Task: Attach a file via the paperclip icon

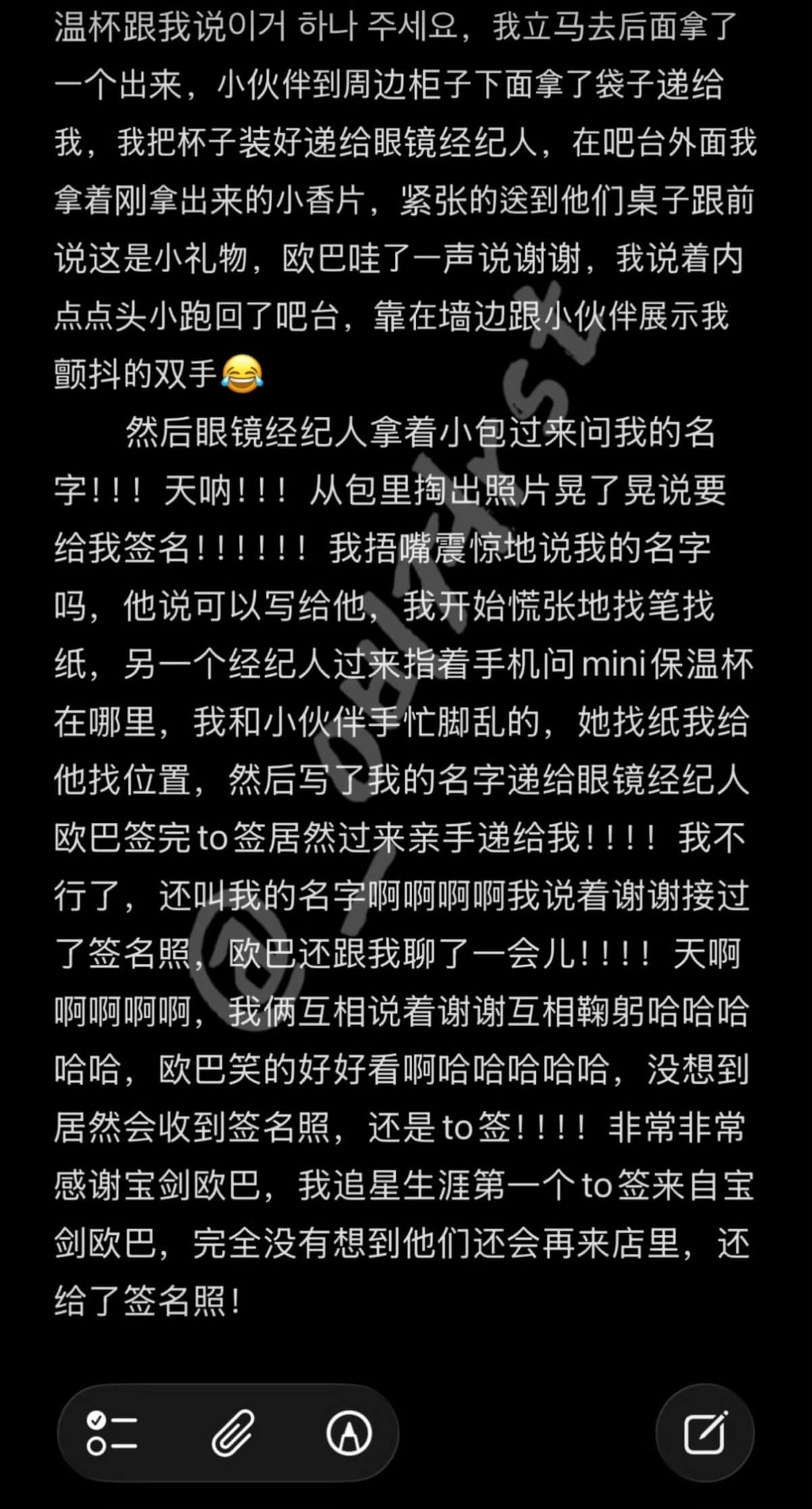Action: [x=232, y=1433]
